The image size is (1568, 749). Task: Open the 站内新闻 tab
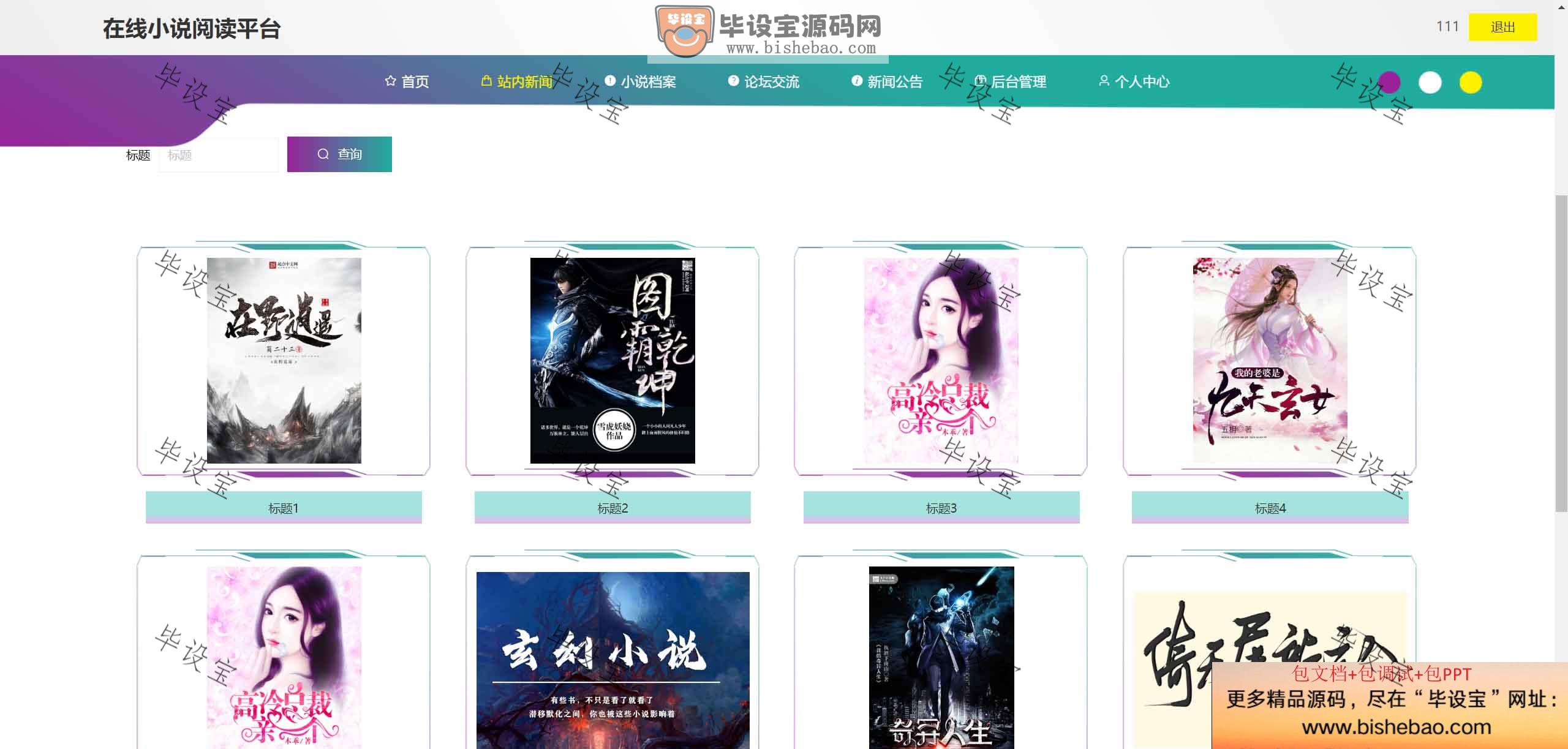pos(517,81)
